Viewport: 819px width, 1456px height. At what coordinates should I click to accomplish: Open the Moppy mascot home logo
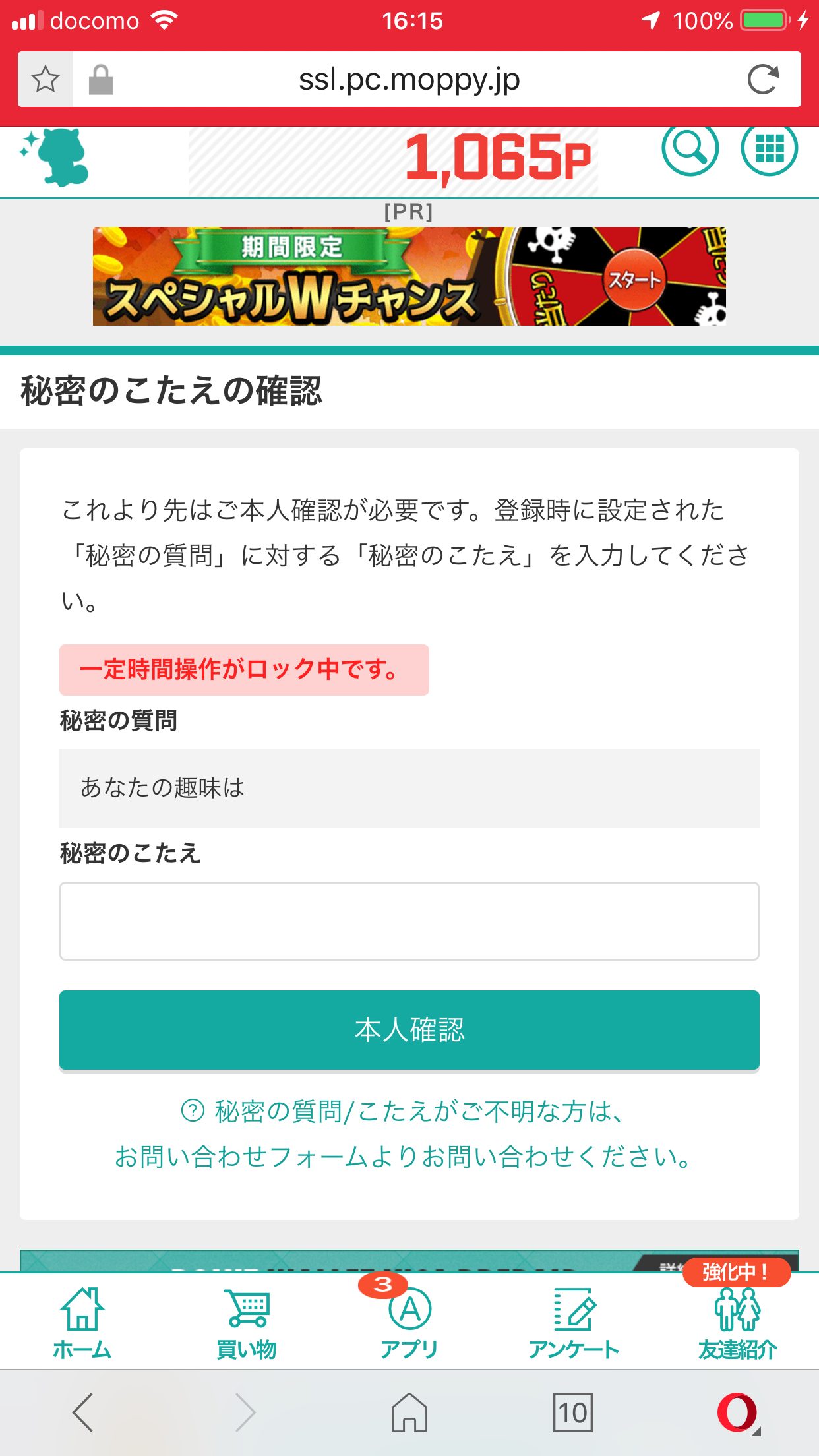click(x=55, y=157)
